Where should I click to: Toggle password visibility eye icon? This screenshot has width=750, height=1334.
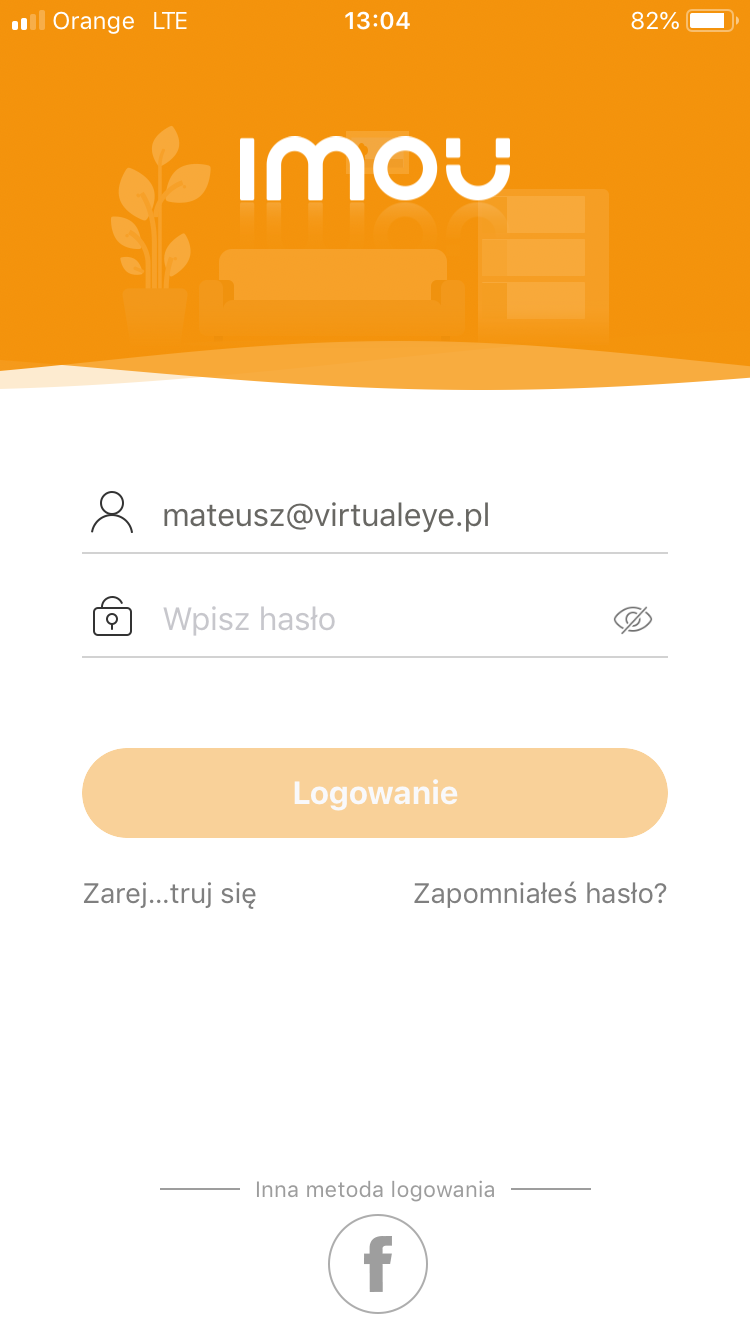[x=632, y=620]
